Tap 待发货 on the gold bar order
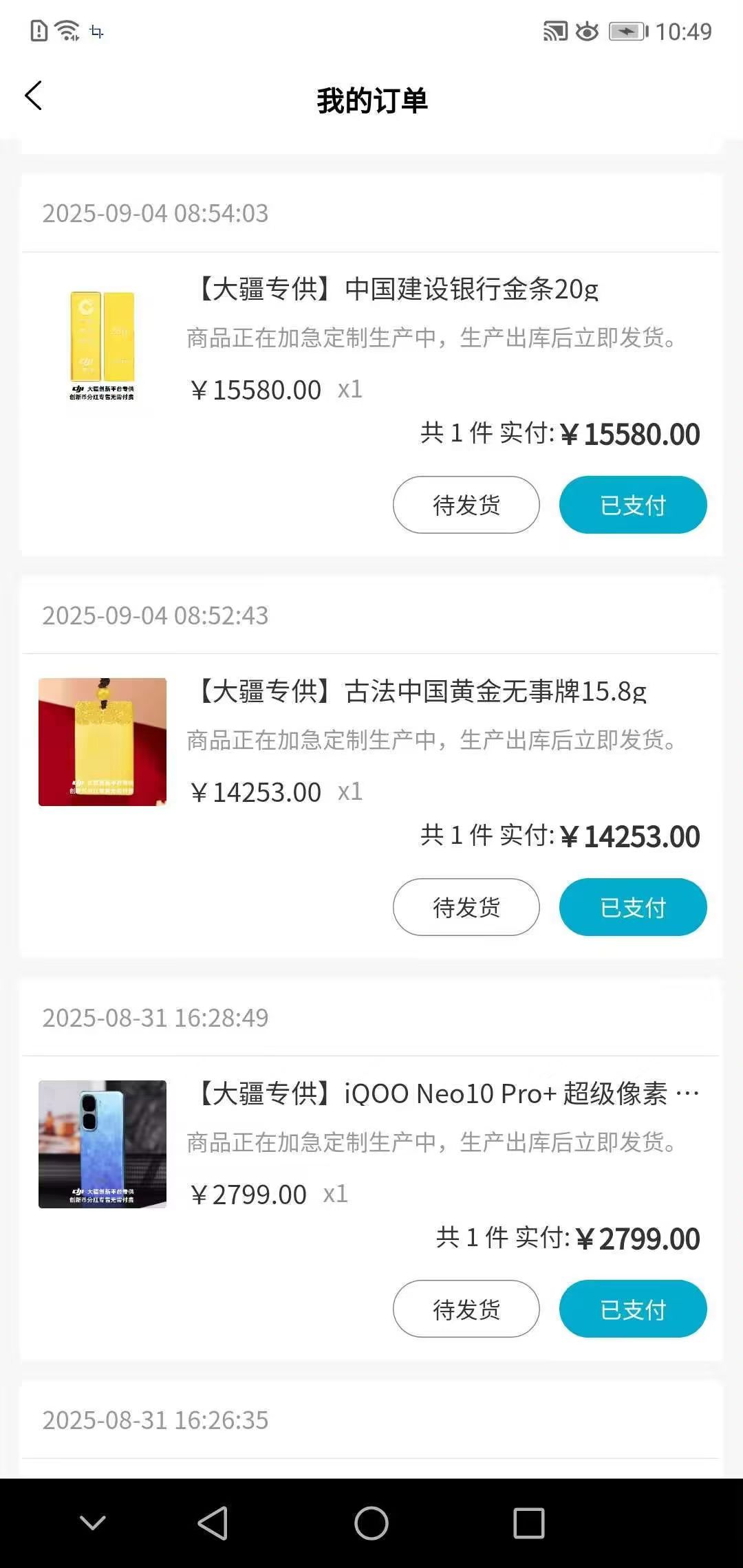 tap(466, 505)
